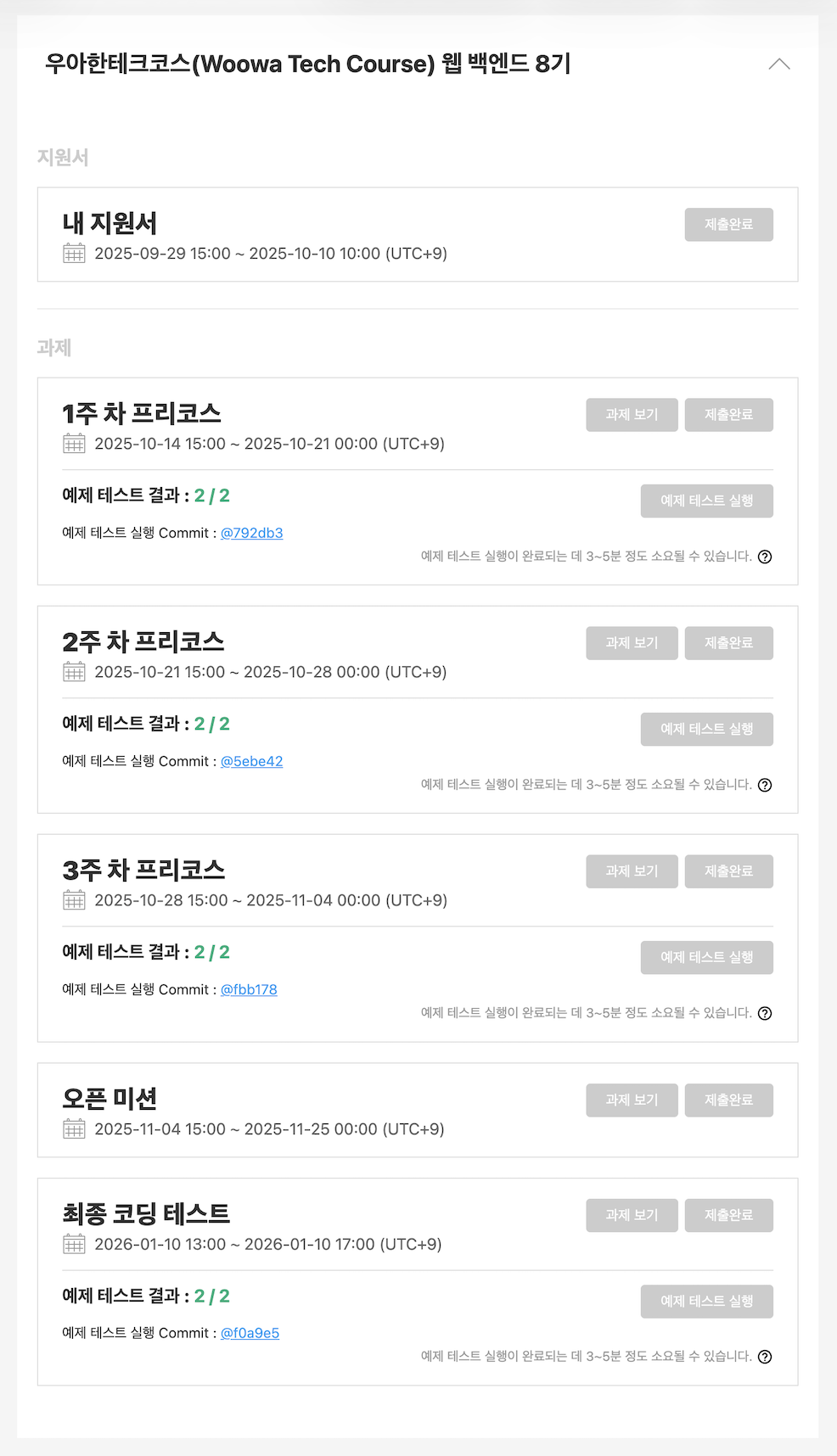Show help icon under 최종 코딩 테스트
The width and height of the screenshot is (837, 1456).
point(765,1357)
